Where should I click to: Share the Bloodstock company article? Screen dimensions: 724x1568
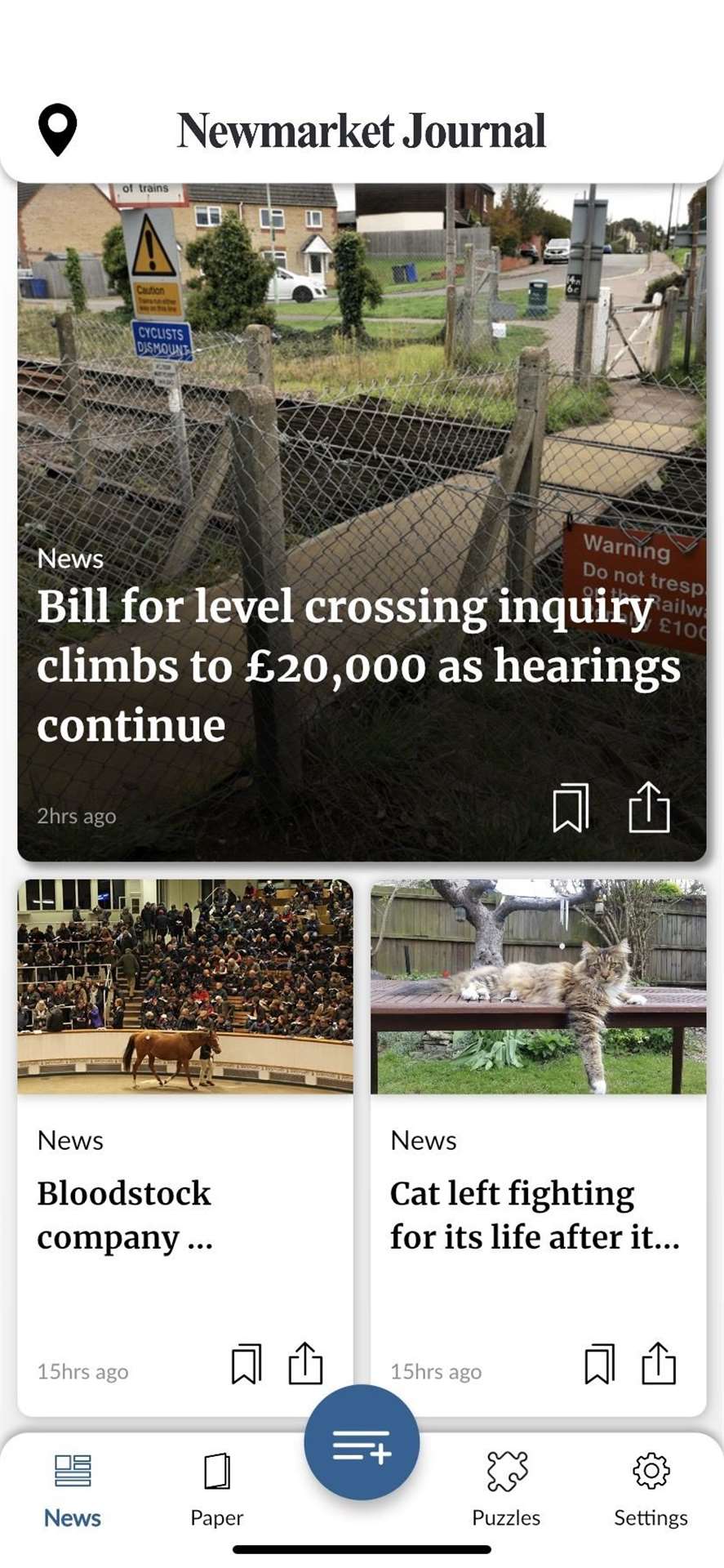[306, 1363]
